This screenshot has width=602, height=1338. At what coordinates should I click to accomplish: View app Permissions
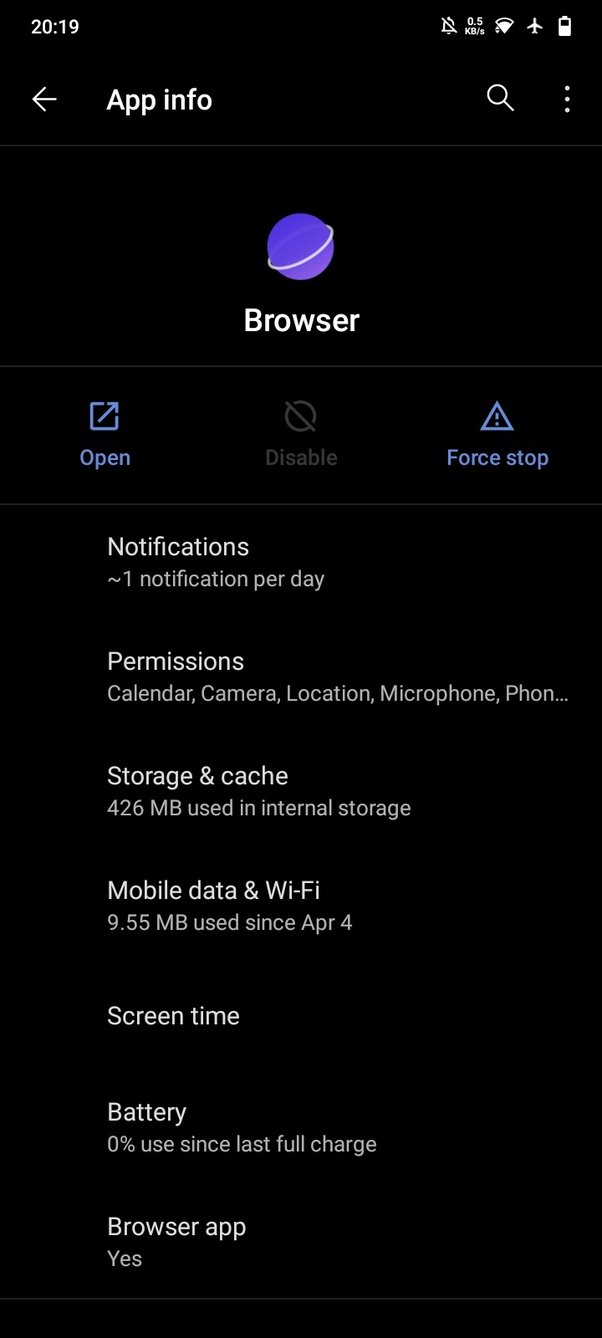click(301, 677)
